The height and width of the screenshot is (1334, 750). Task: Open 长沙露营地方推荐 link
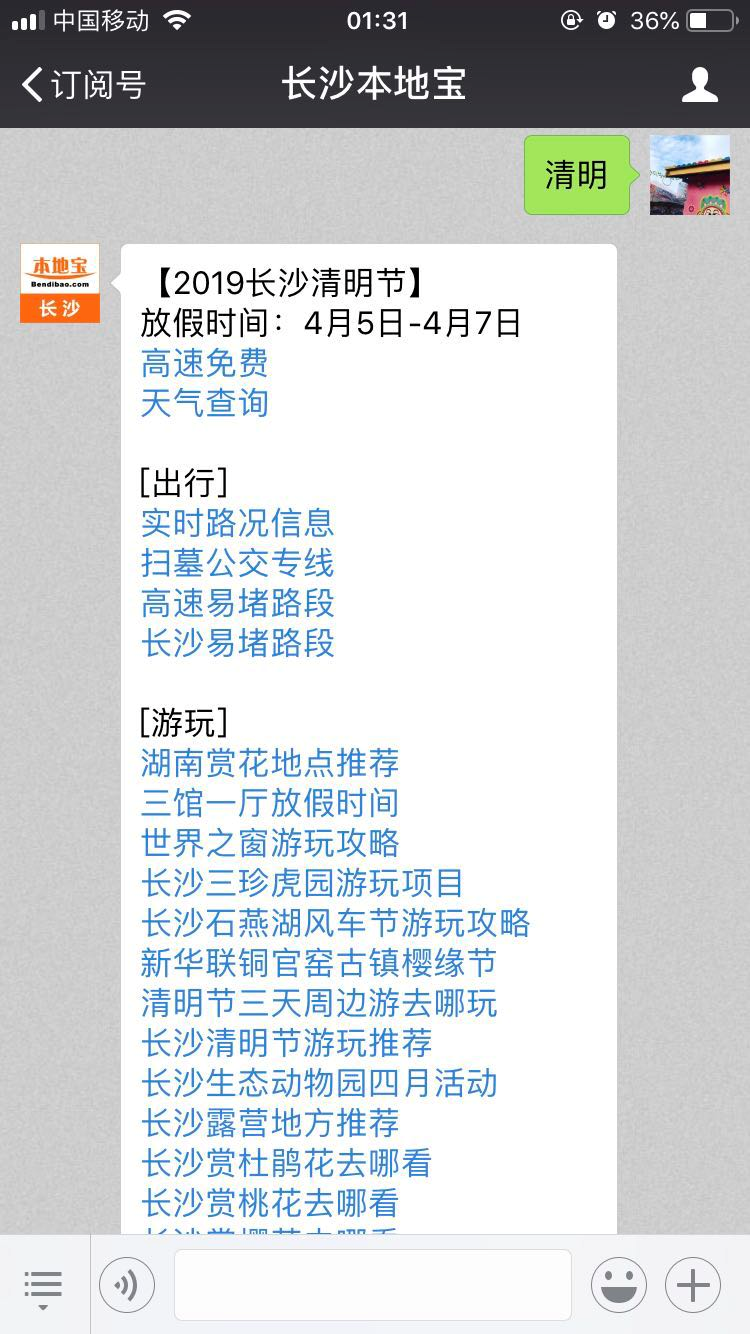[270, 1123]
